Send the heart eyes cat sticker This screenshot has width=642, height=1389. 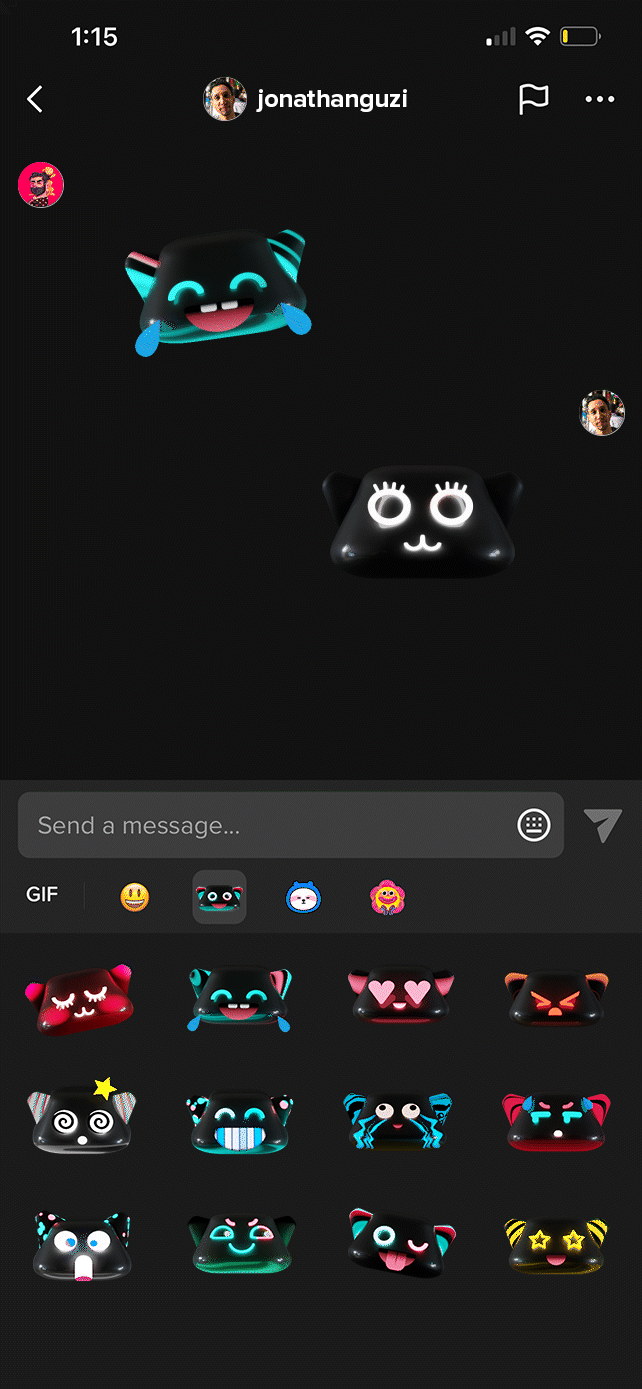coord(399,995)
